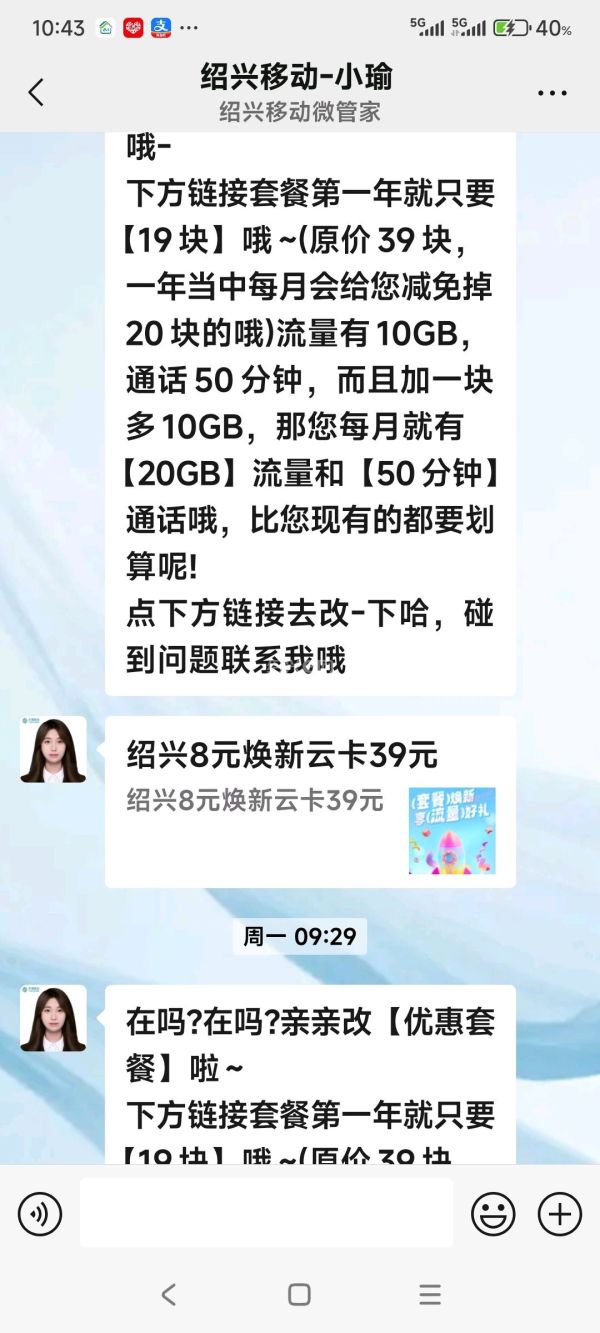600x1333 pixels.
Task: Open the 绍兴8元焕新云卡39元 link card
Action: point(310,800)
